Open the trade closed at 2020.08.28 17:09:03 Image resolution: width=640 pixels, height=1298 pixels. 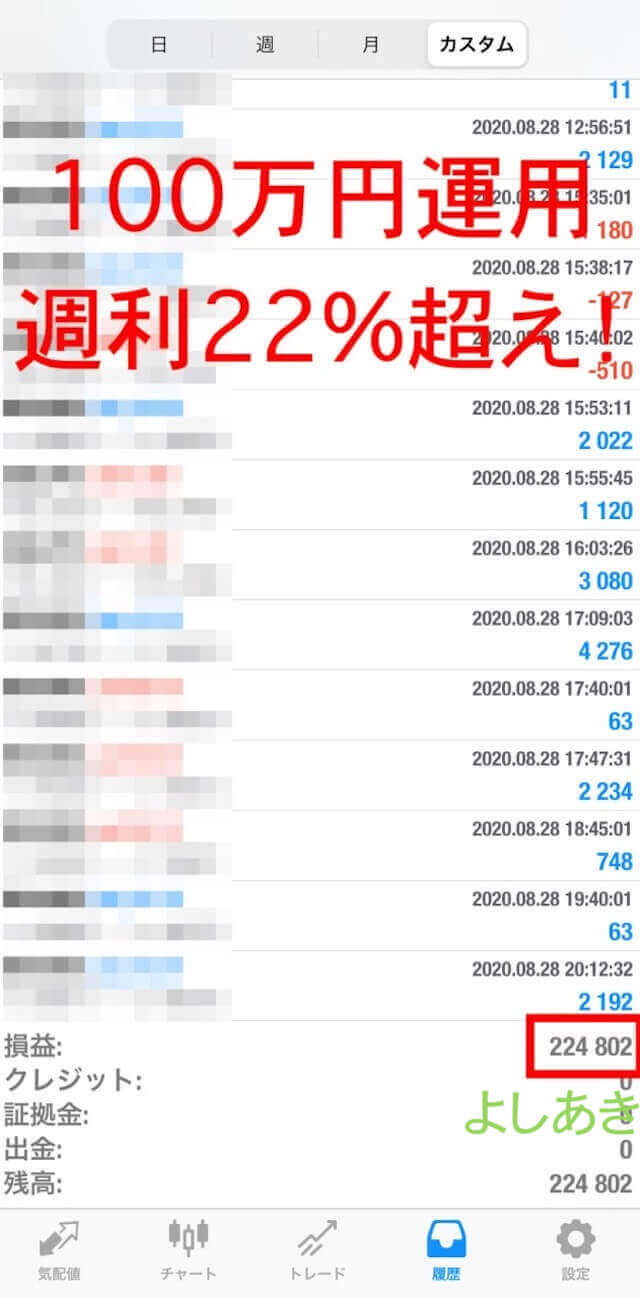point(320,635)
